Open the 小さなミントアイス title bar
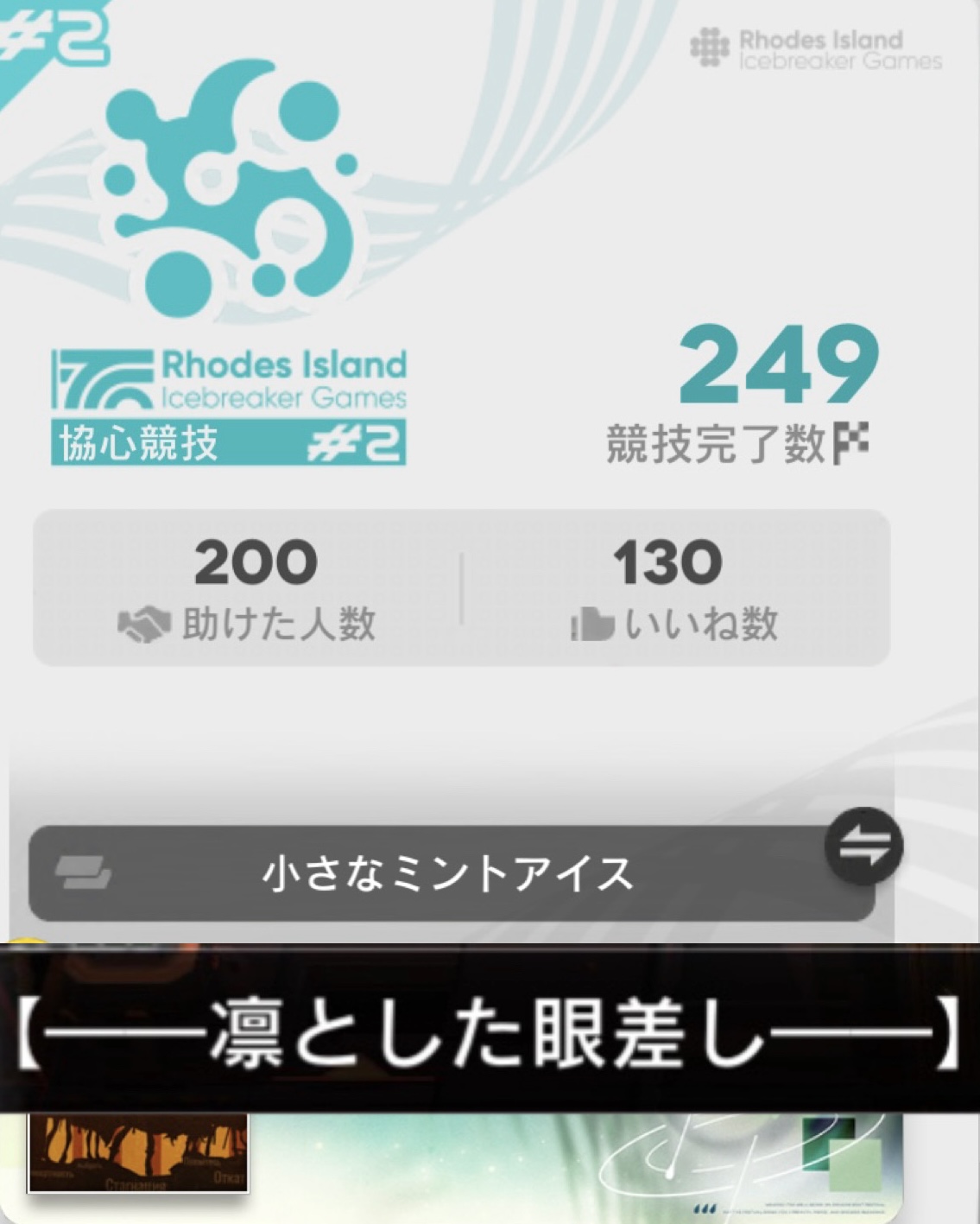 pos(449,873)
